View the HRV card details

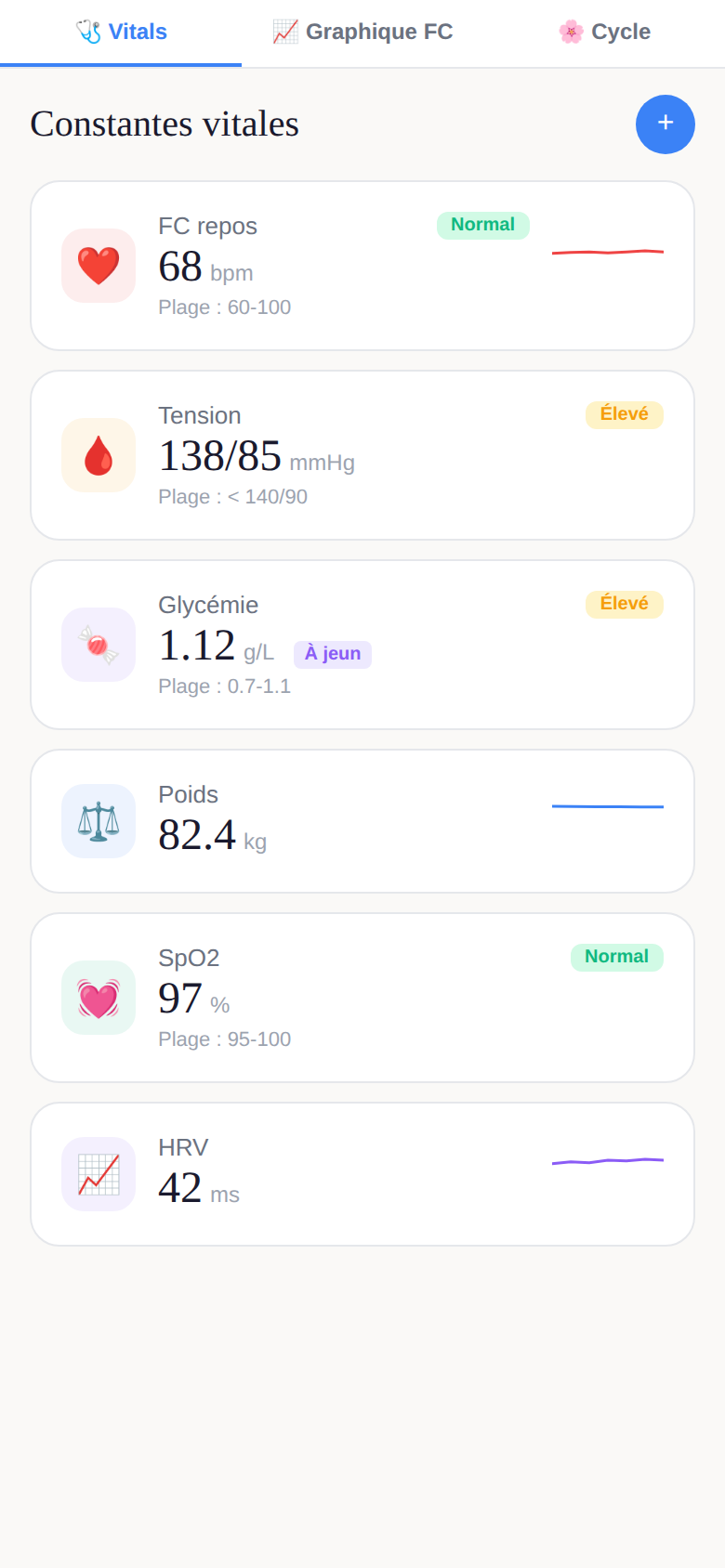click(362, 1174)
